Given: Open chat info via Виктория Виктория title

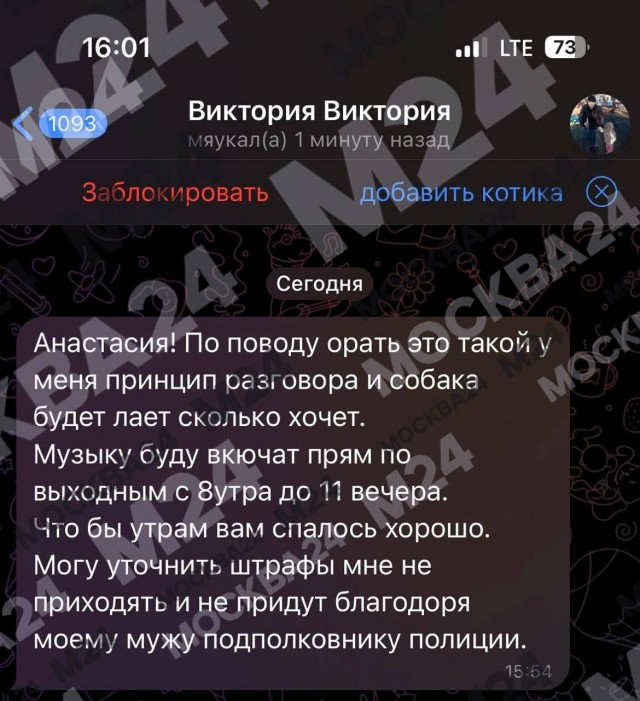Looking at the screenshot, I should [319, 110].
